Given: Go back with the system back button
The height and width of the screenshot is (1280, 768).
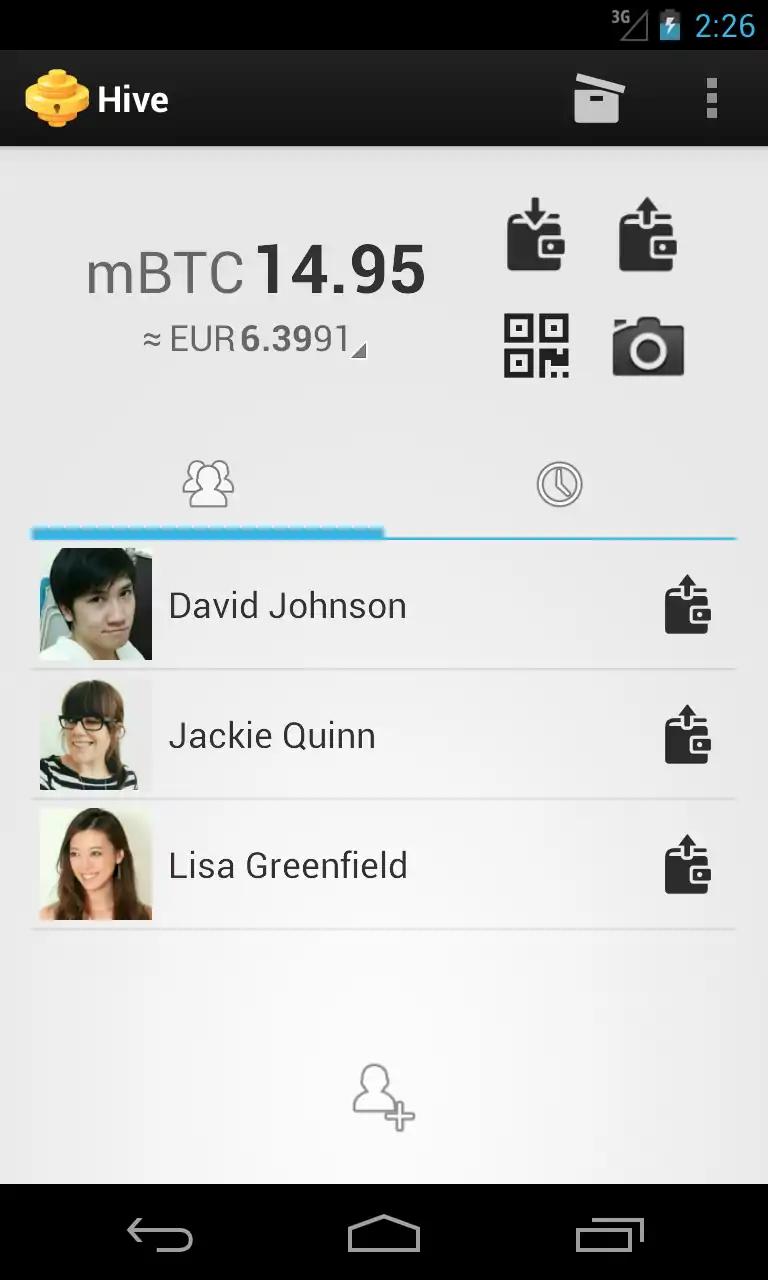Looking at the screenshot, I should [160, 1235].
